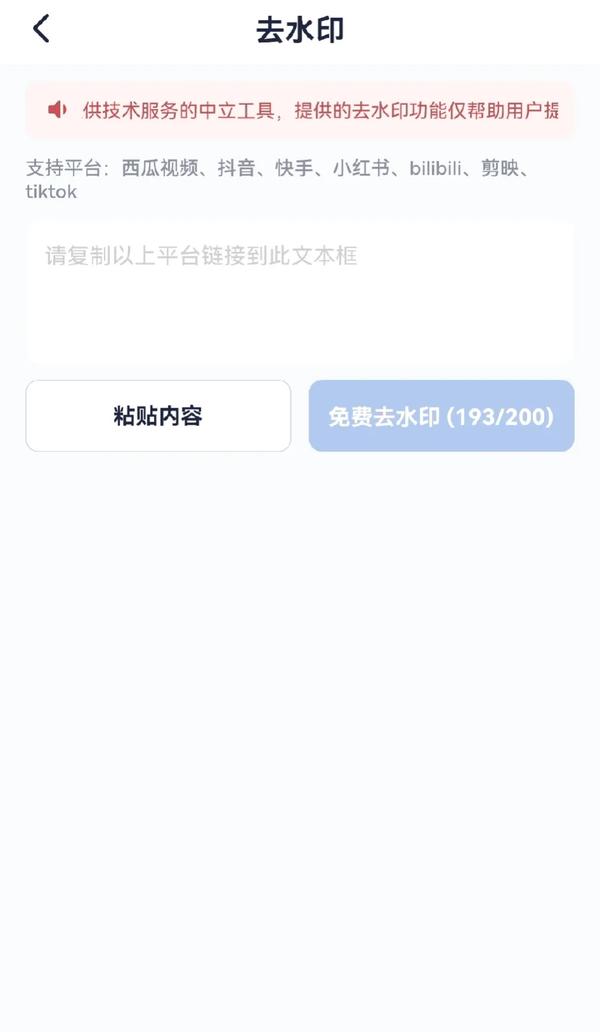Tap 免费去水印 (193/200) button
The image size is (600, 1032).
click(441, 416)
